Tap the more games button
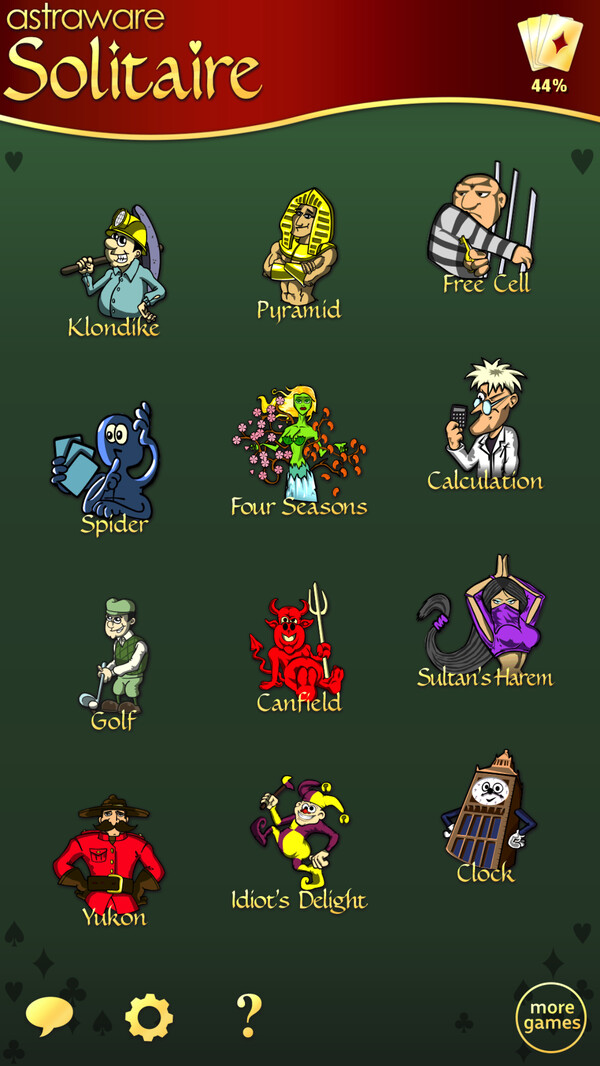Screen dimensions: 600x1066 (x=551, y=1016)
